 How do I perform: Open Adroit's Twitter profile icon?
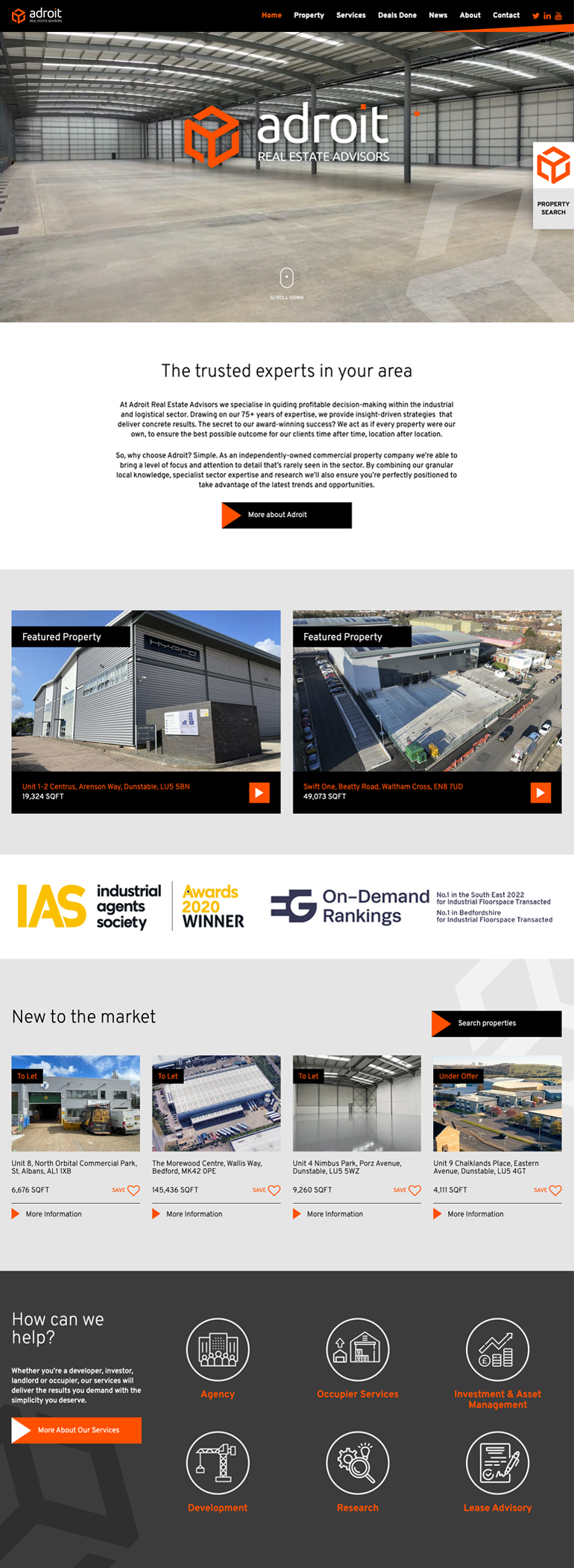tap(535, 16)
